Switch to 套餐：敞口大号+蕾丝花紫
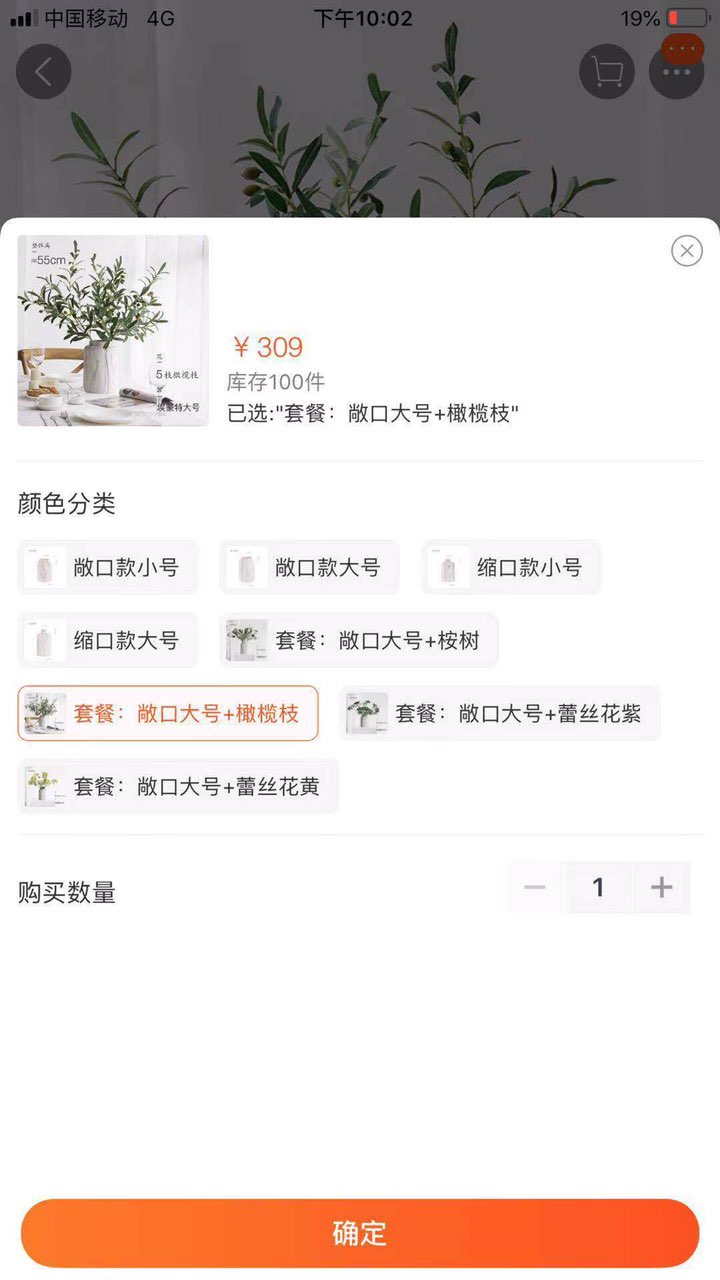Viewport: 720px width, 1280px height. coord(500,713)
